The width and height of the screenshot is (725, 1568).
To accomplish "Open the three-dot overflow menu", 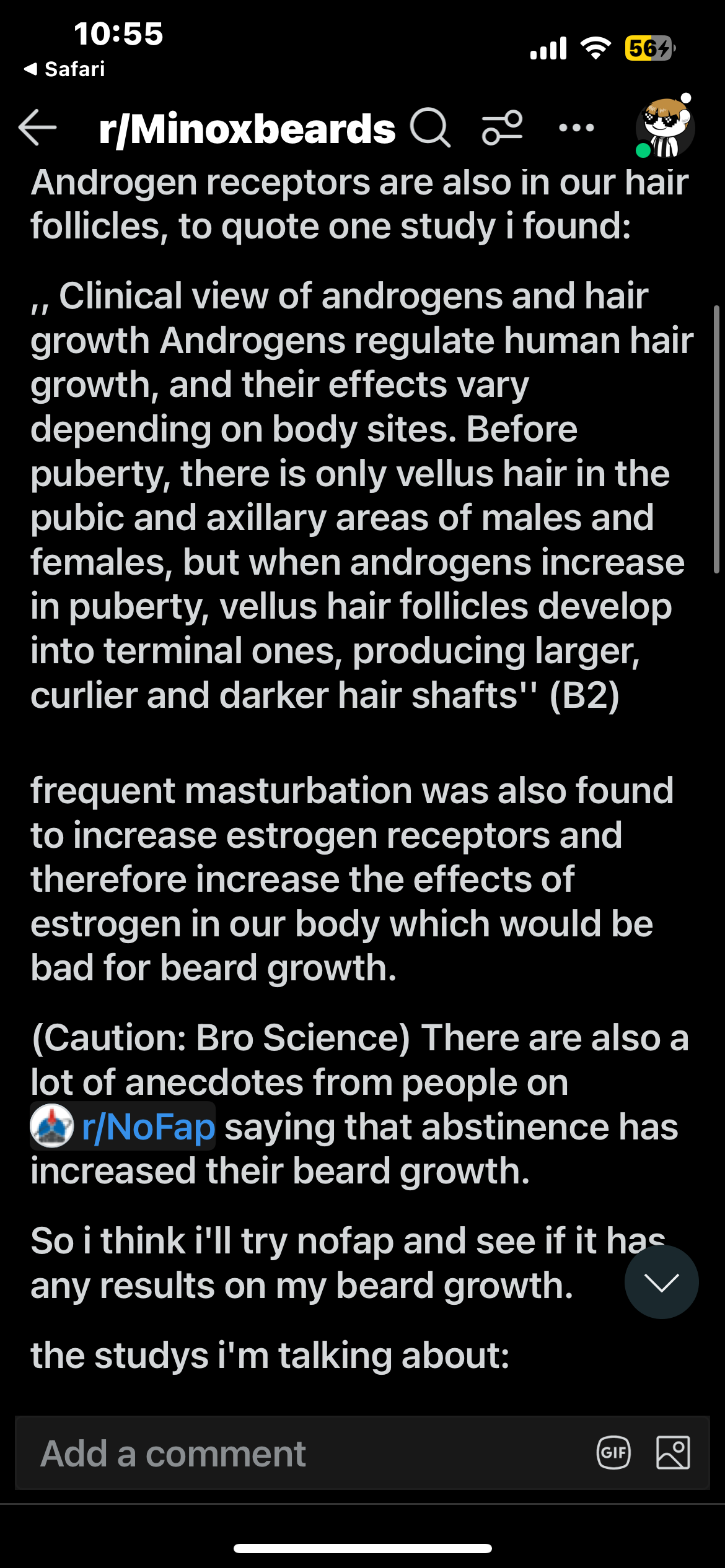I will click(576, 128).
